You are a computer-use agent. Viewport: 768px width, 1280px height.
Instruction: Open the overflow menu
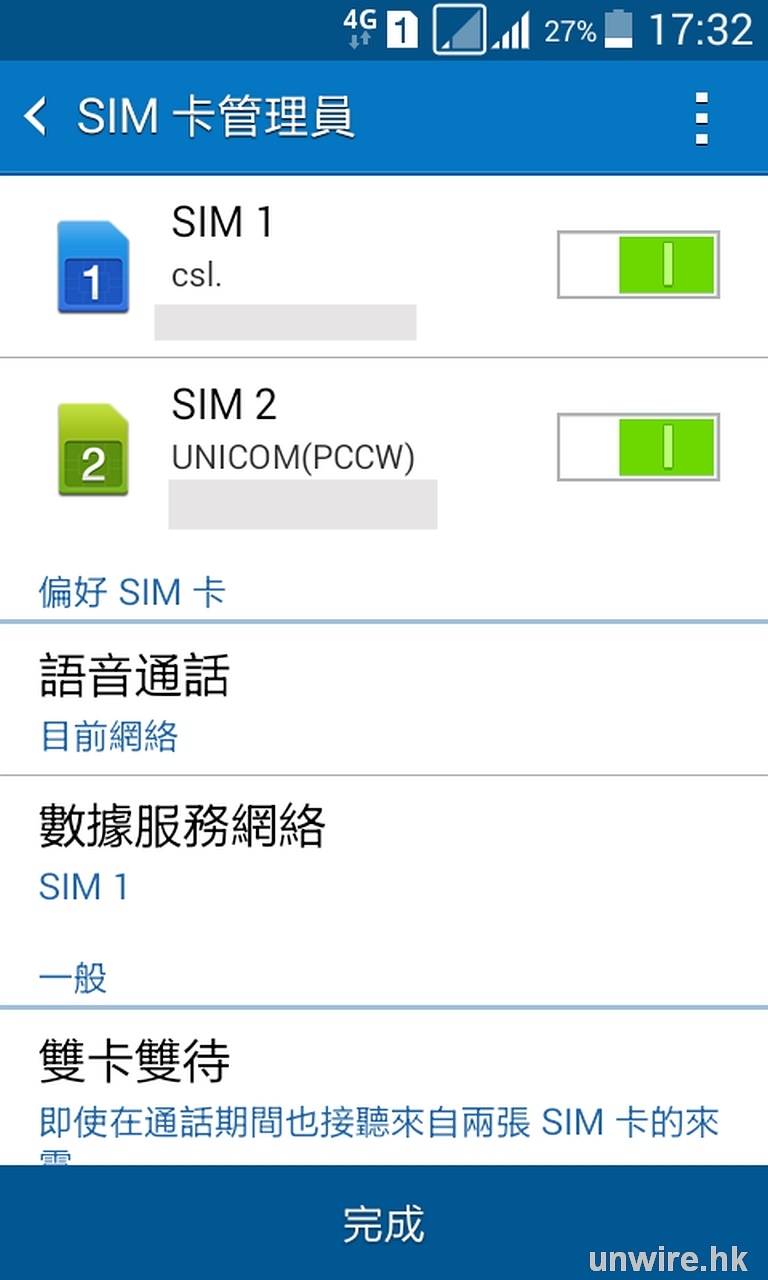tap(701, 119)
